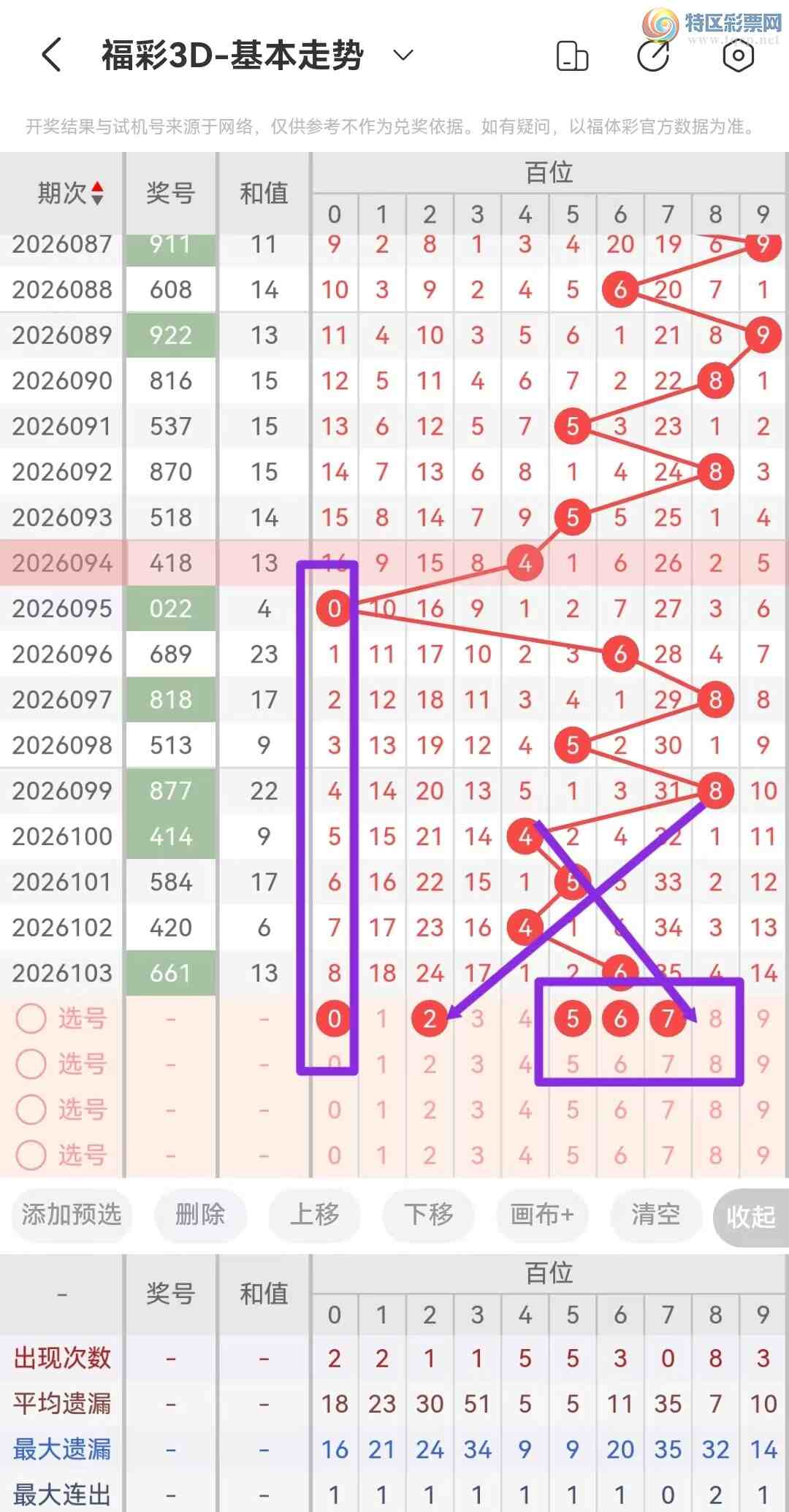Move the selection down with 下移
The height and width of the screenshot is (1512, 789).
(428, 1215)
